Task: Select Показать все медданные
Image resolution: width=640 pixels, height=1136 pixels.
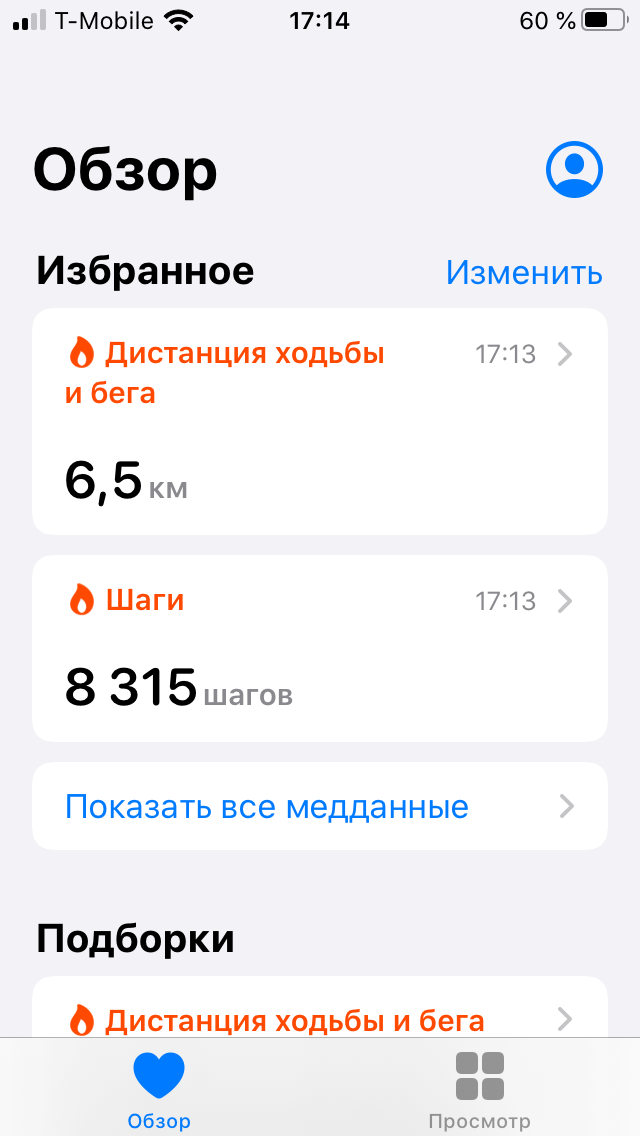Action: point(319,806)
